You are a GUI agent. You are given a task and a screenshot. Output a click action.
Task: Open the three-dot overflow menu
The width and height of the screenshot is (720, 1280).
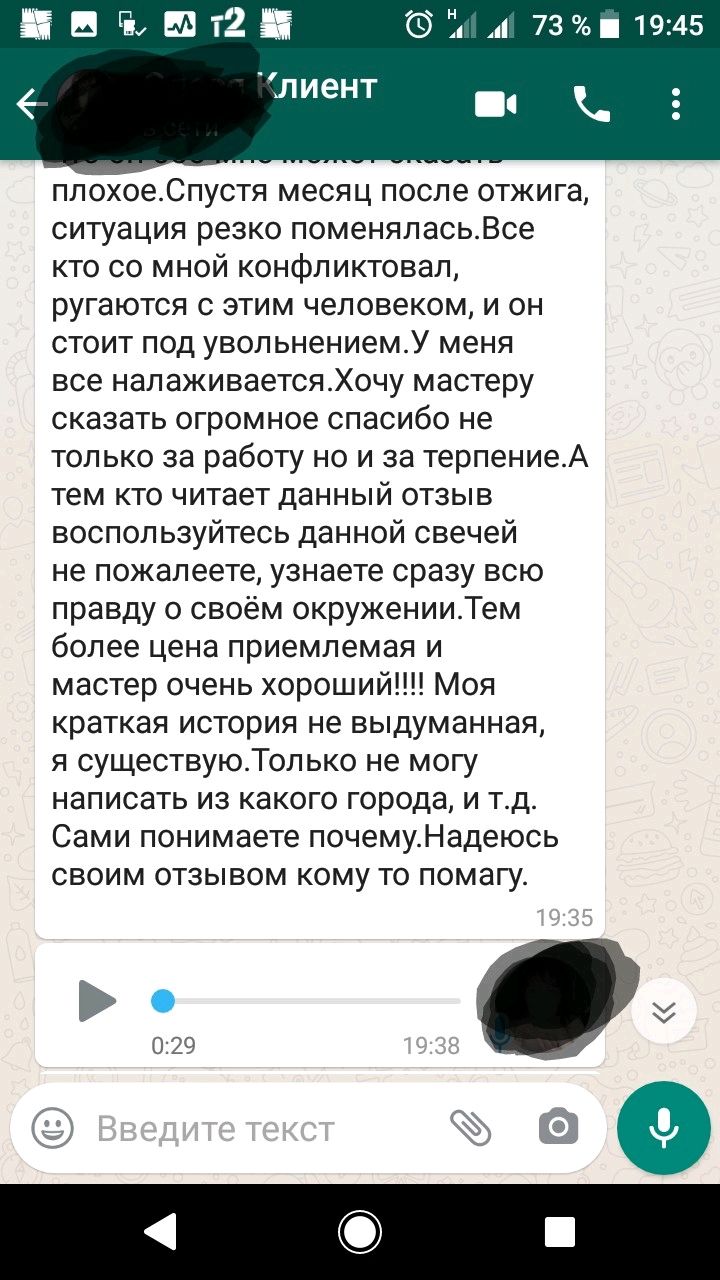point(677,104)
